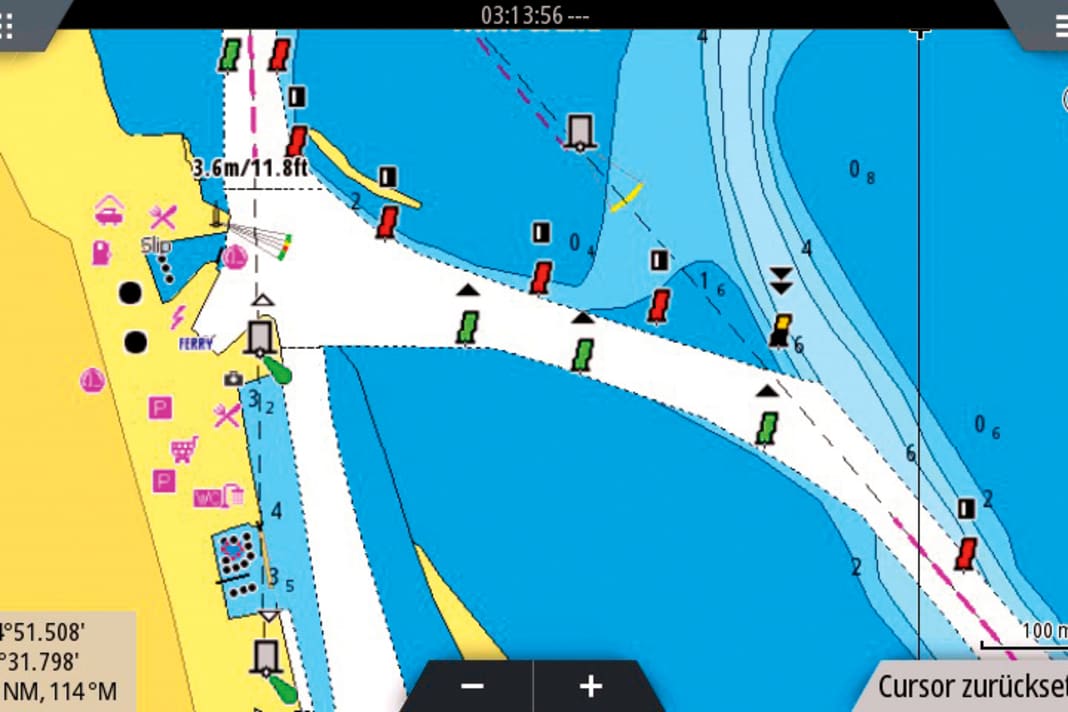Open the hamburger menu at top right
Image resolution: width=1068 pixels, height=712 pixels.
1059,25
